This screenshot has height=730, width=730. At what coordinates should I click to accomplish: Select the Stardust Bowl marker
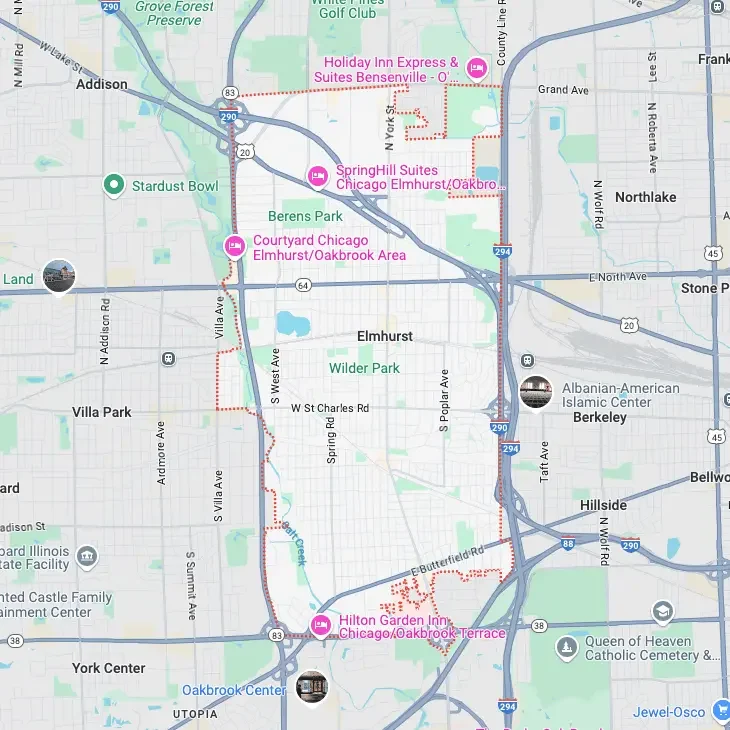(x=114, y=185)
